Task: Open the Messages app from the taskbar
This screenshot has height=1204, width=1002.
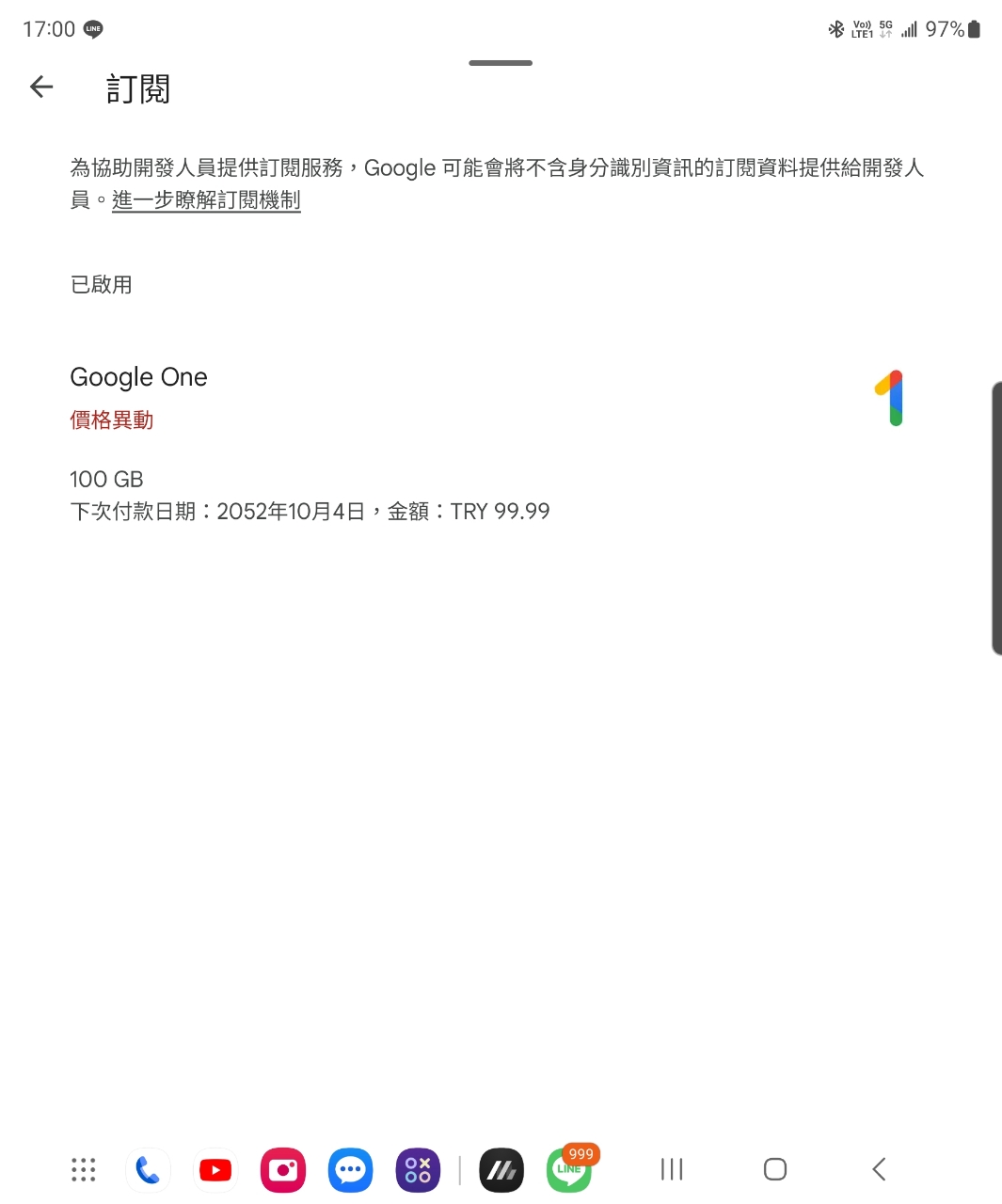Action: coord(351,1170)
